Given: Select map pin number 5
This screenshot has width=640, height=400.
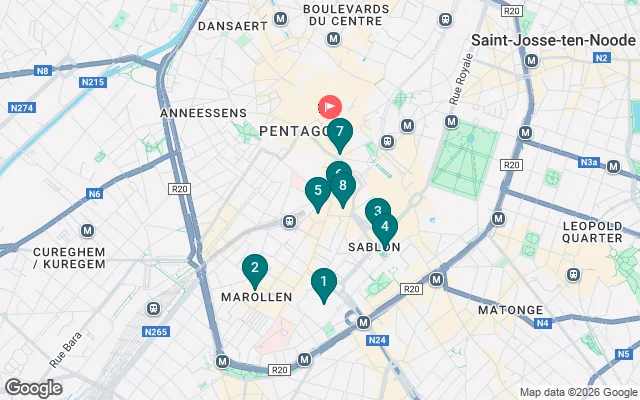Looking at the screenshot, I should 318,191.
